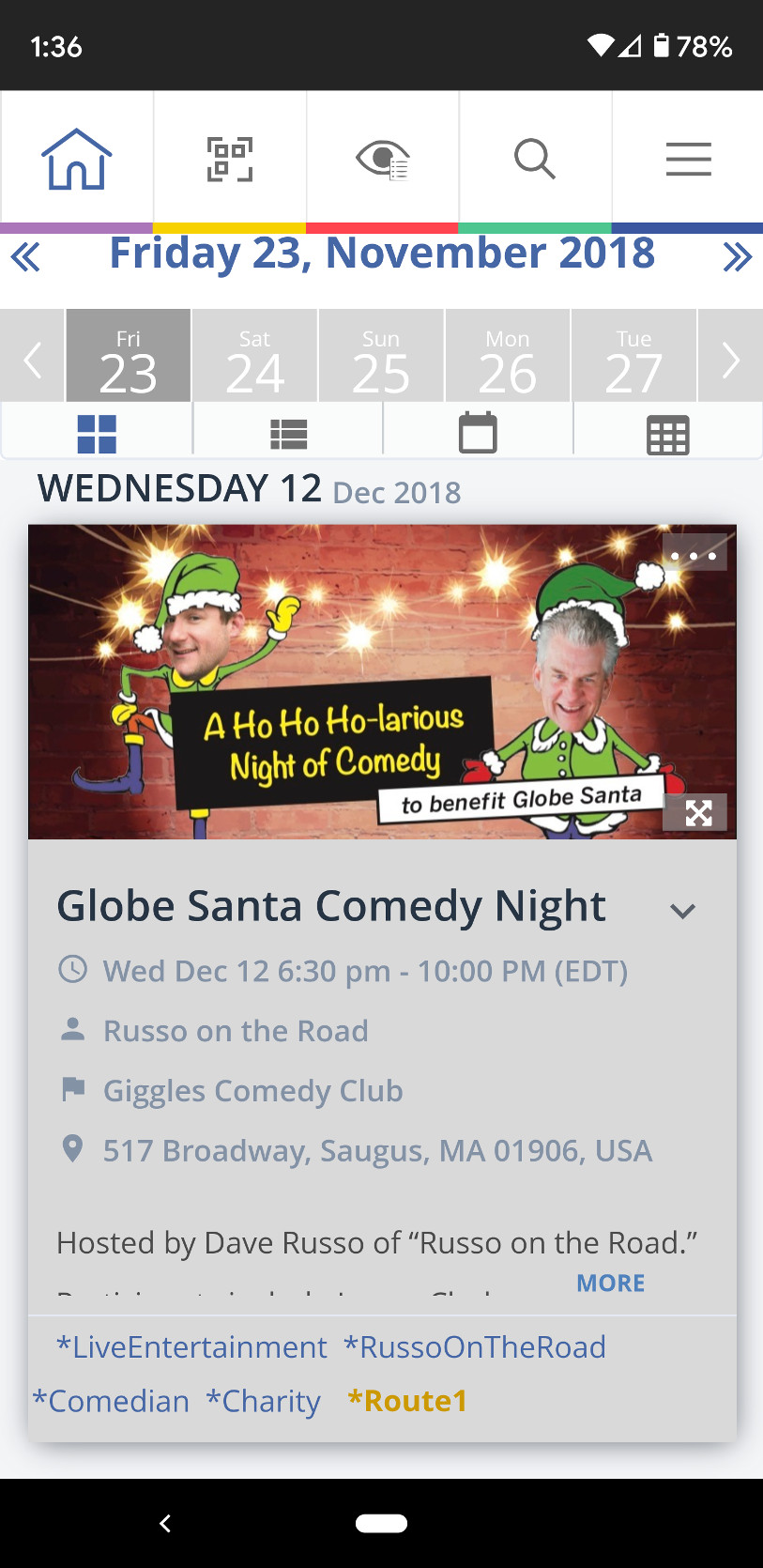Open the eye view options icon
The height and width of the screenshot is (1568, 763).
click(383, 159)
